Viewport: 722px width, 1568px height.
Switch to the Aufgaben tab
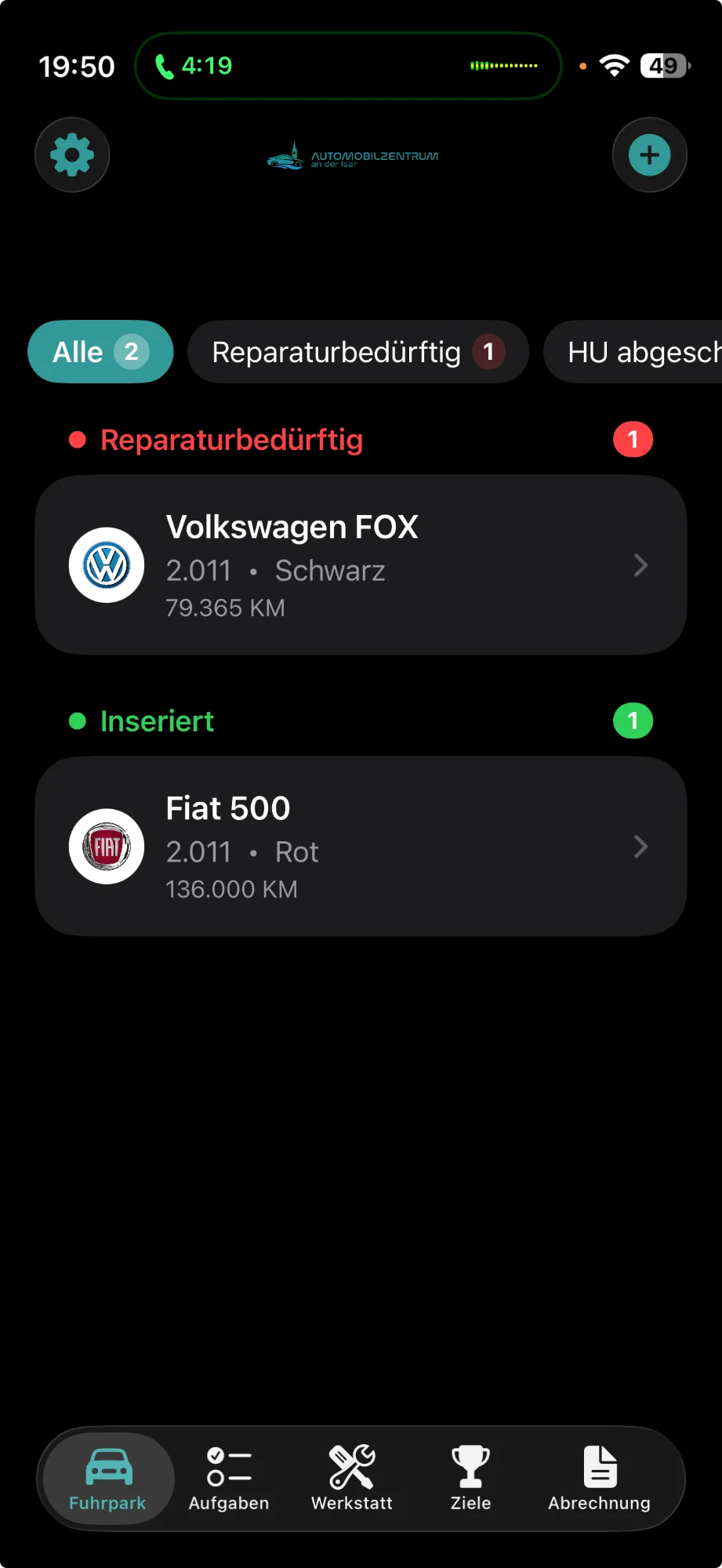(x=229, y=1479)
